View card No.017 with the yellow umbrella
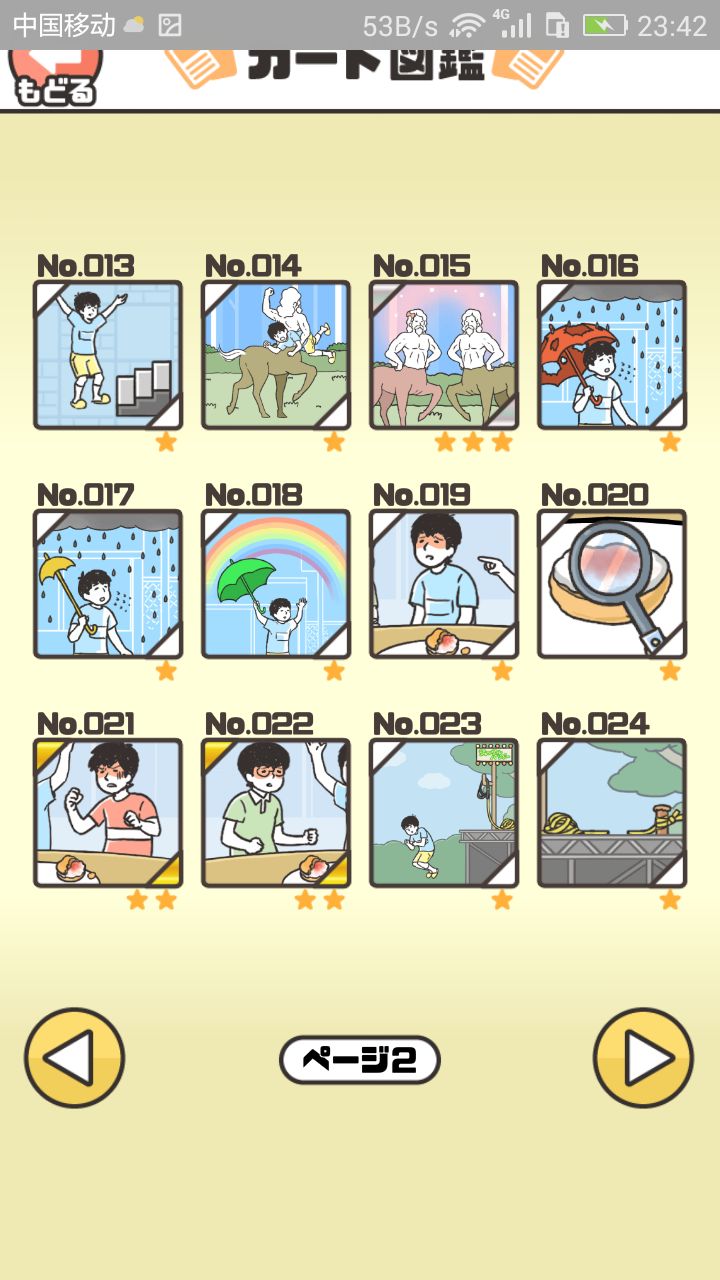 [107, 582]
